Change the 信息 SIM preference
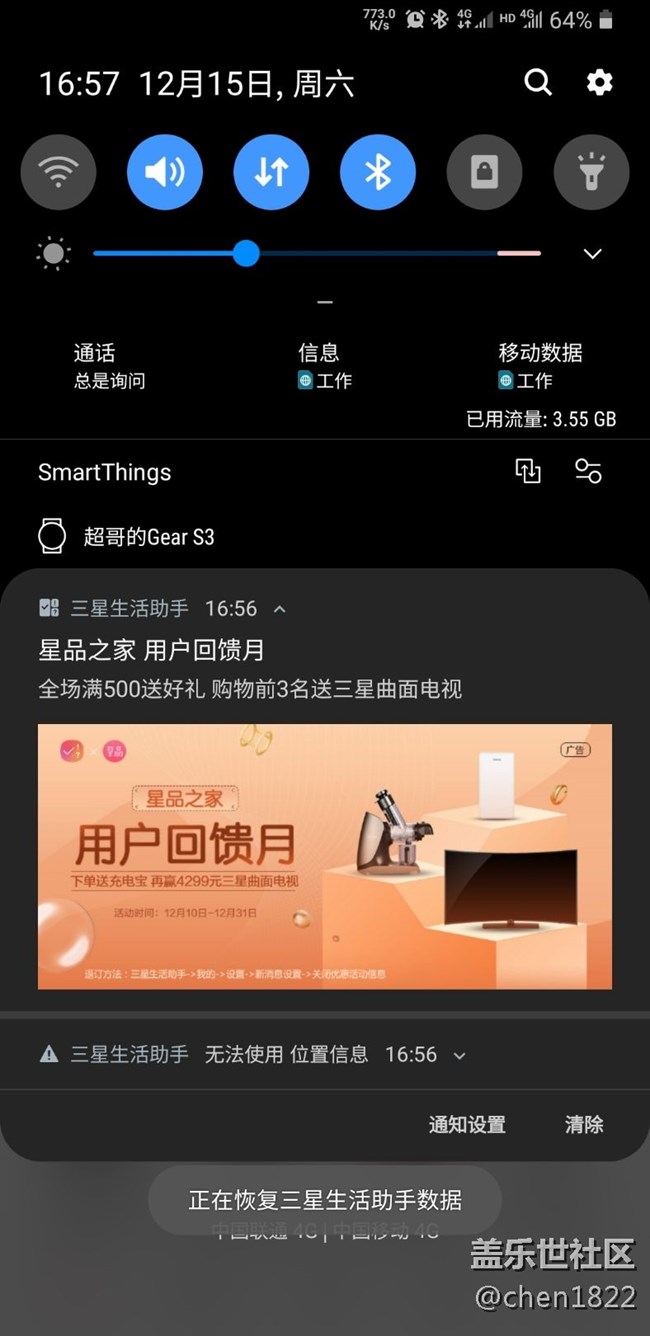The image size is (650, 1336). coord(324,366)
